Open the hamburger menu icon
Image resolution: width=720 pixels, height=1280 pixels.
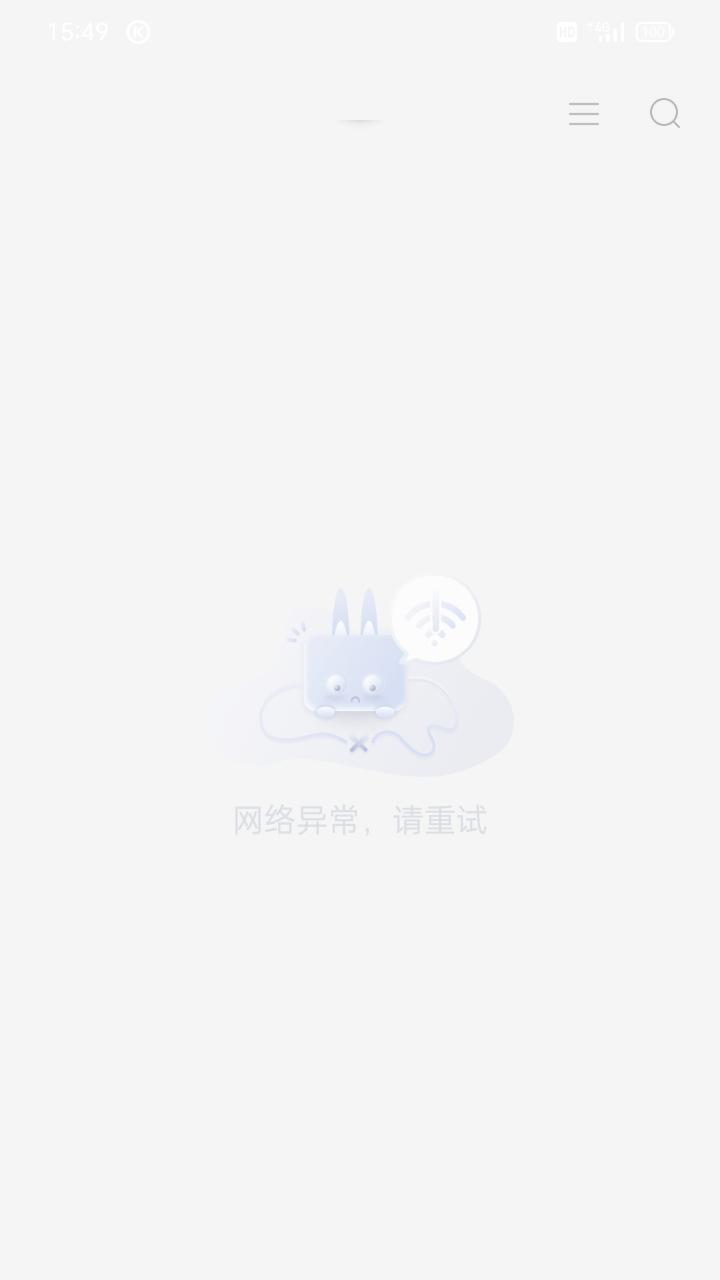pyautogui.click(x=584, y=114)
